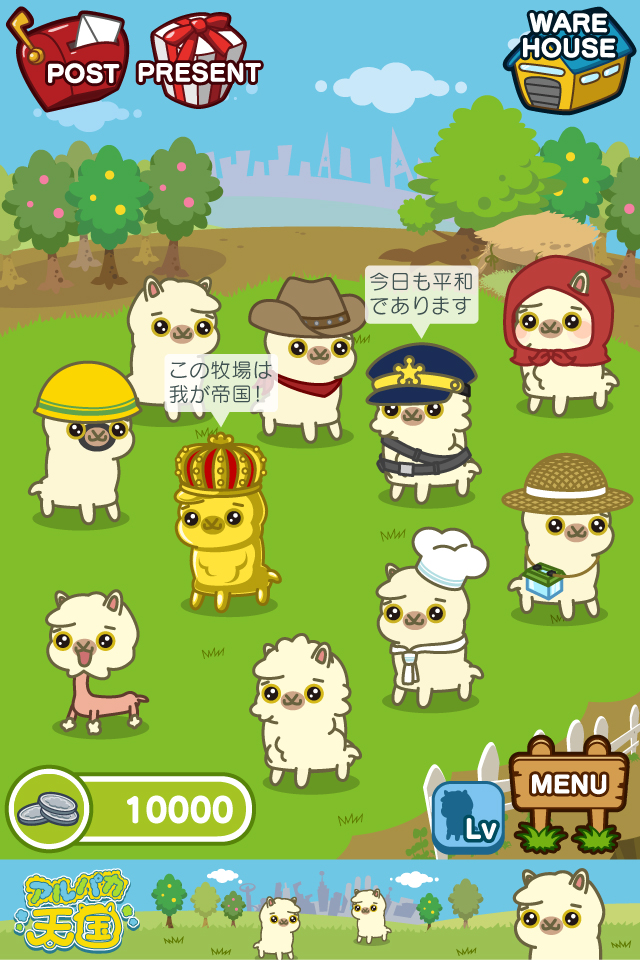Enter the WAREHOUSE
The image size is (640, 960).
coord(568,58)
